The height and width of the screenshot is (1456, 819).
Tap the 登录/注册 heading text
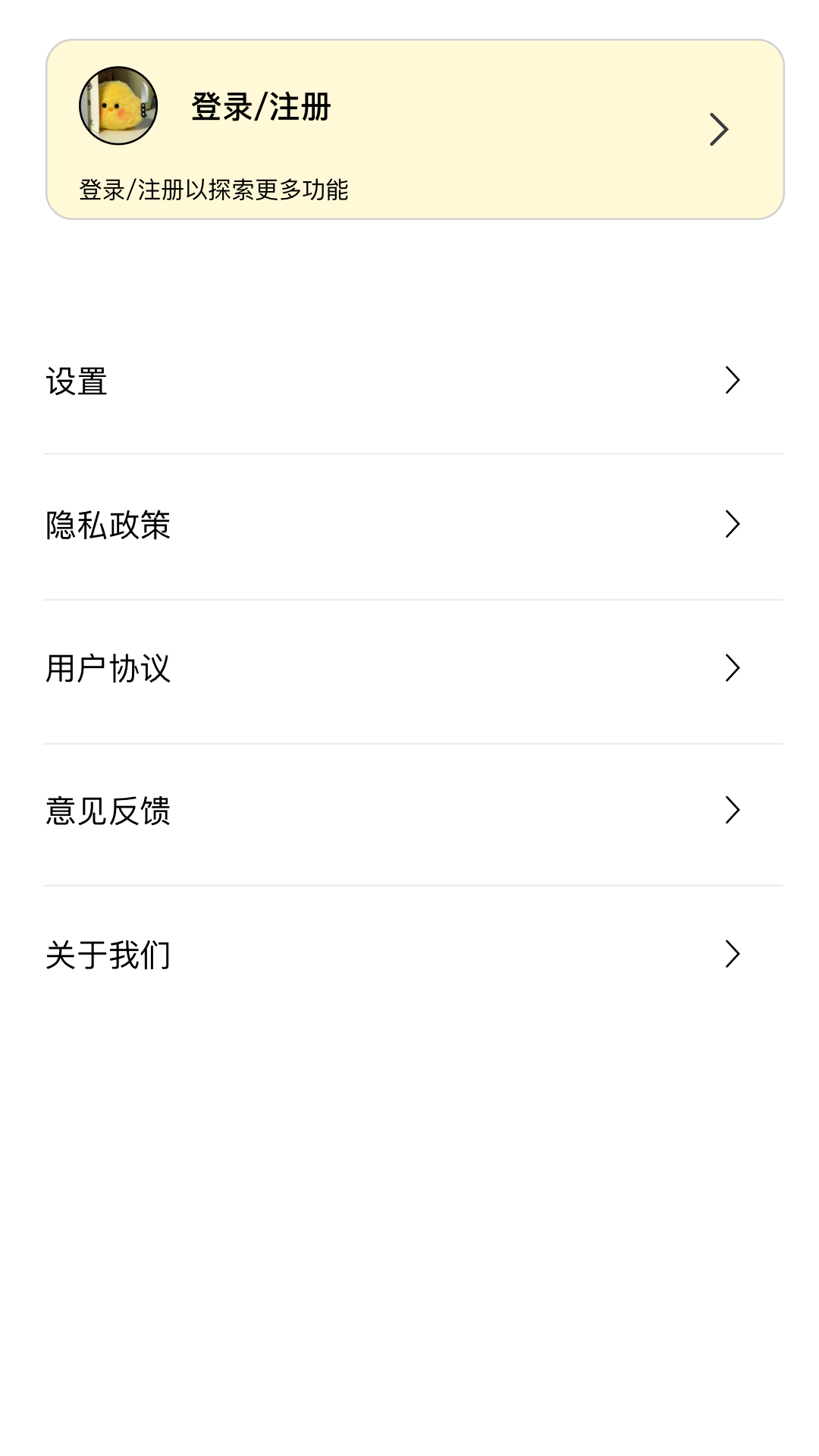262,106
